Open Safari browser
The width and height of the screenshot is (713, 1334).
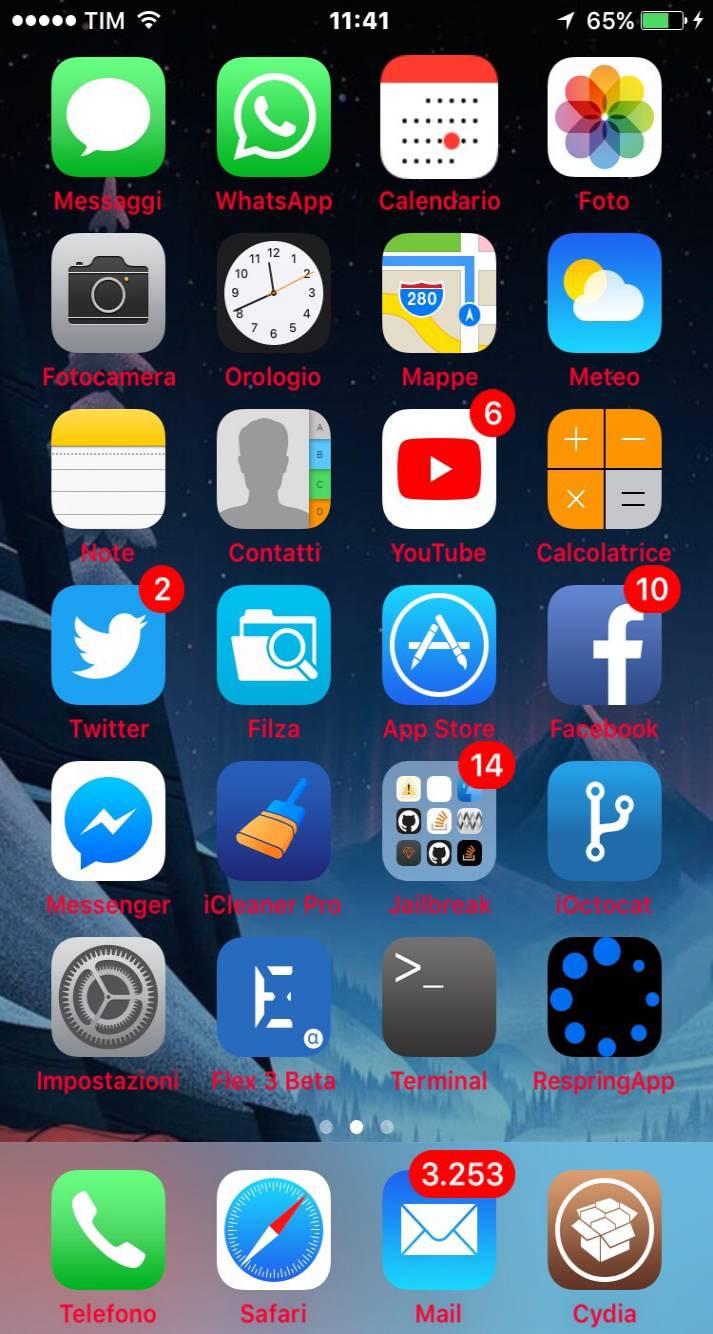pyautogui.click(x=273, y=1231)
